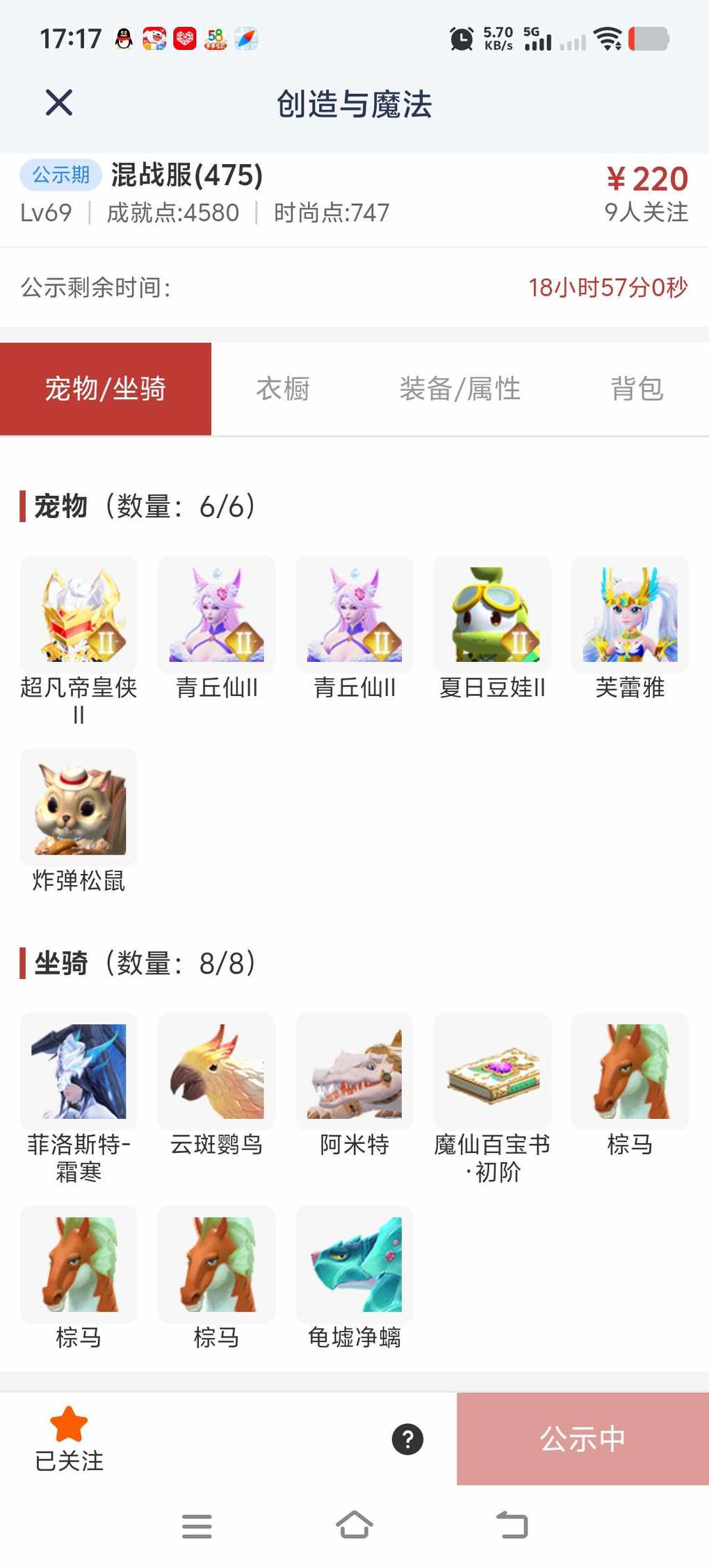Open the 魔仙百宝书·初阶 mount tile

point(492,1072)
